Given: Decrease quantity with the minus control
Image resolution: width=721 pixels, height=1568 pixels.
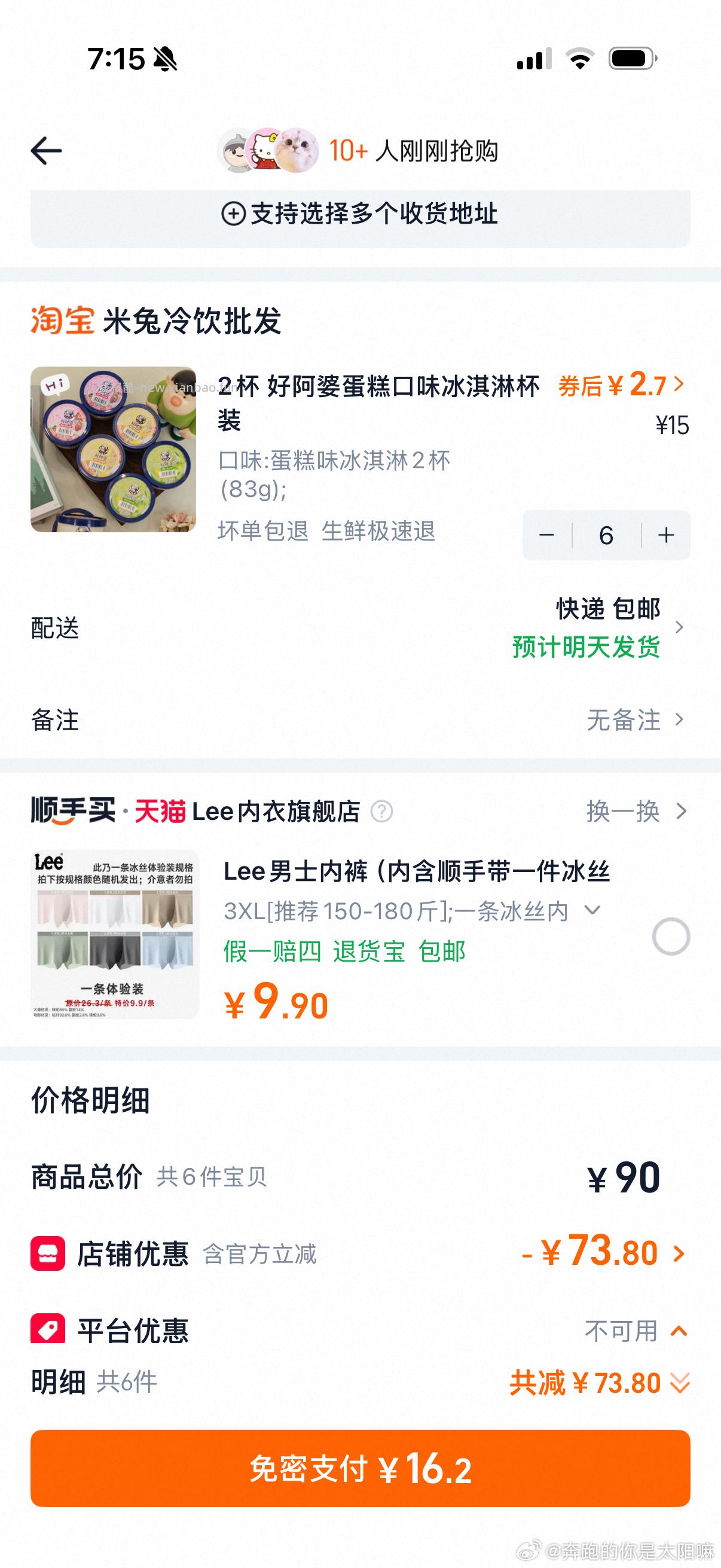Looking at the screenshot, I should coord(547,535).
